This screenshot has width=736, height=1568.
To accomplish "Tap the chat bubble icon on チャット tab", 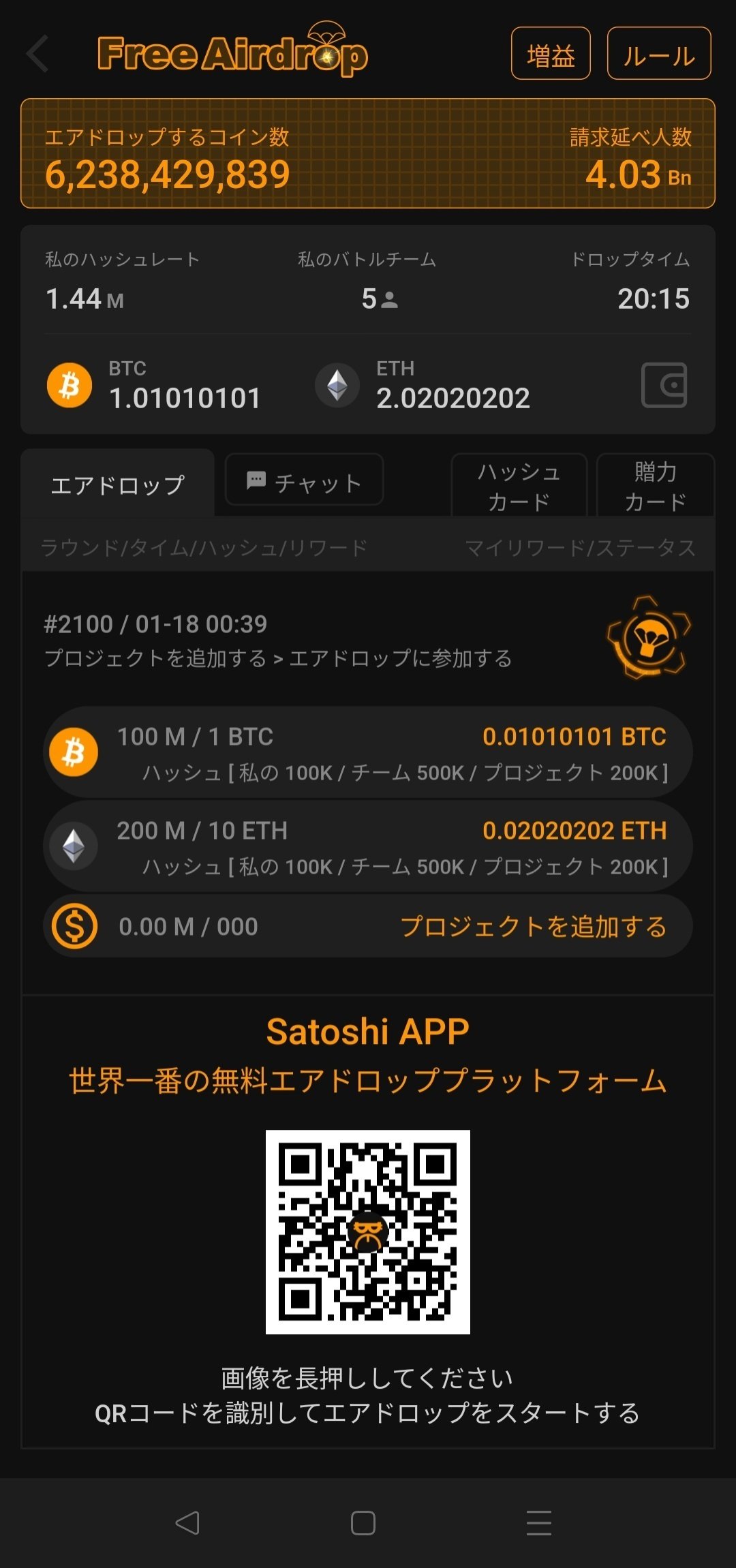I will pyautogui.click(x=256, y=480).
